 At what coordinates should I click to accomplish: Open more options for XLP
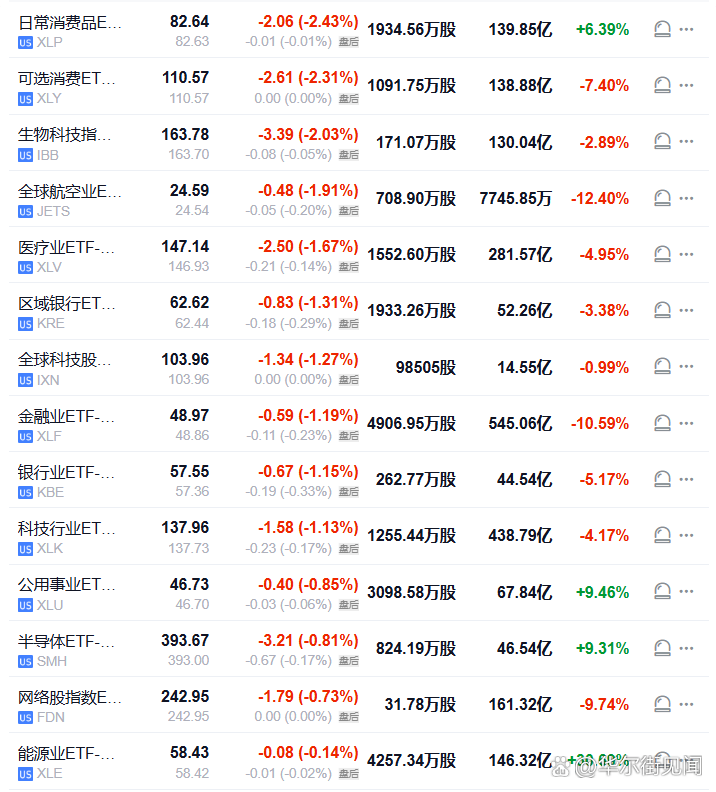coord(686,30)
